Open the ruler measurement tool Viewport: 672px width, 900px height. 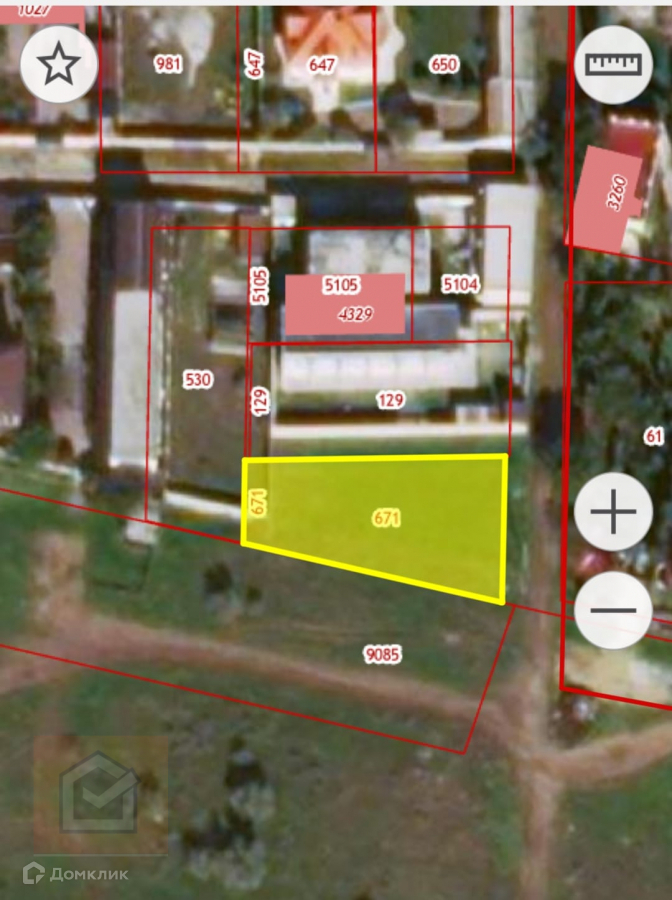(x=613, y=64)
